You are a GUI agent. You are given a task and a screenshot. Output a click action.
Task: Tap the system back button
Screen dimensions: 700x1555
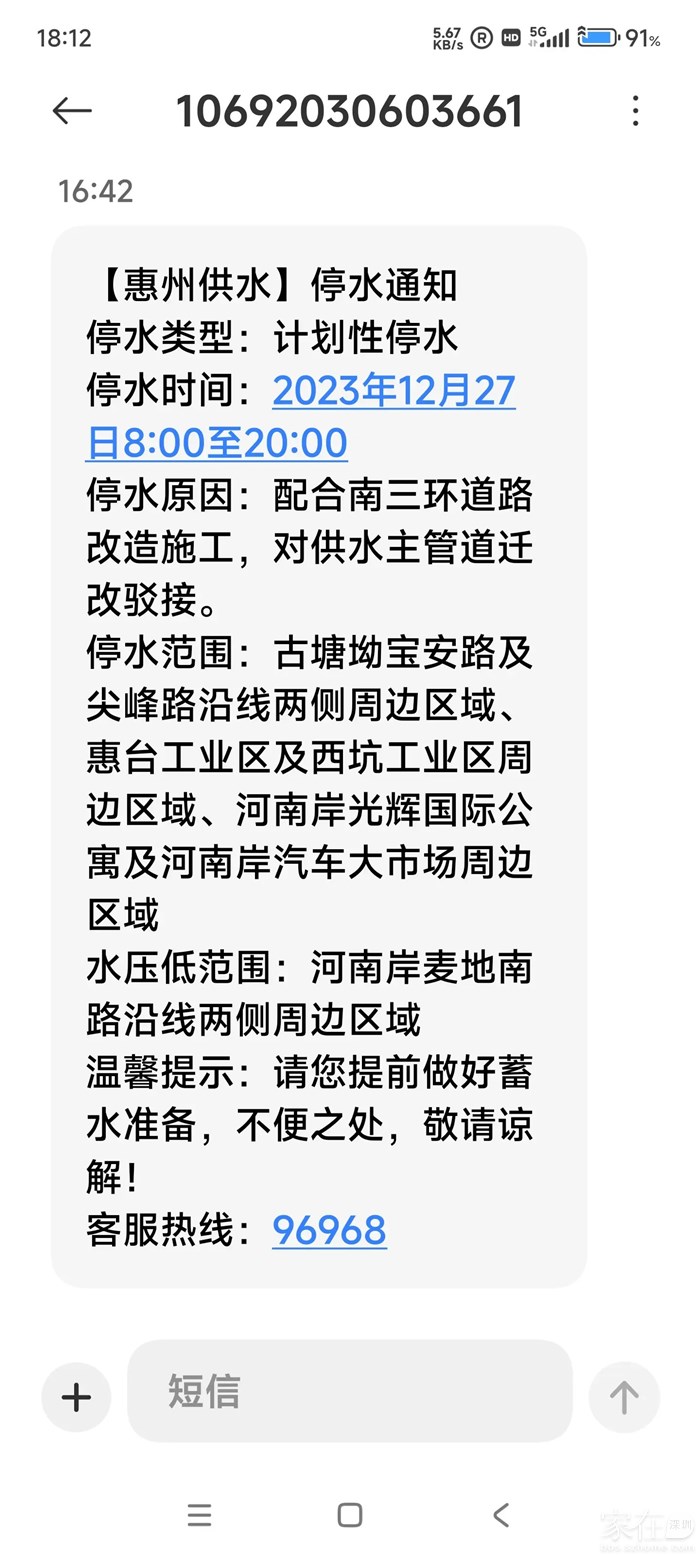(501, 1514)
